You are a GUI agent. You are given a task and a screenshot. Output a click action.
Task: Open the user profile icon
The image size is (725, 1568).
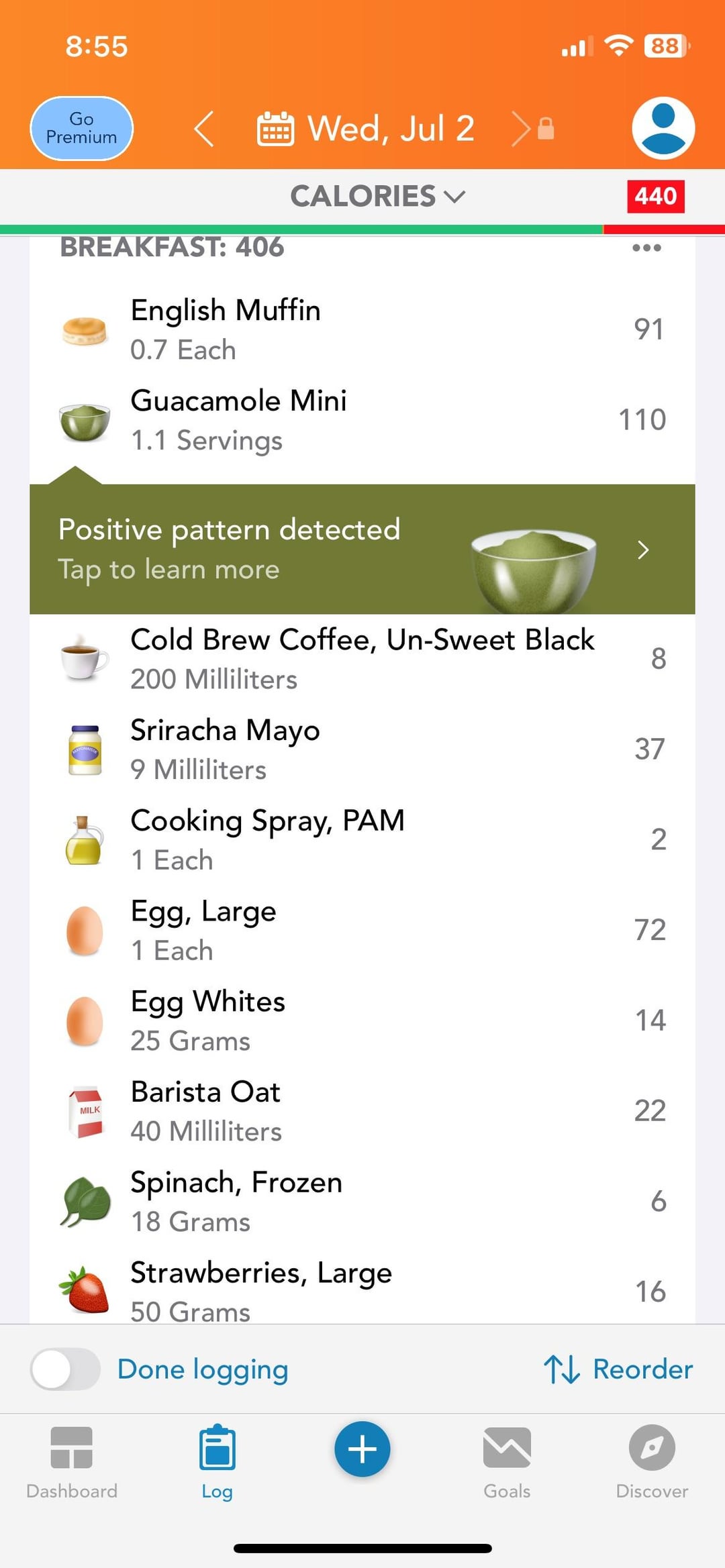[663, 128]
